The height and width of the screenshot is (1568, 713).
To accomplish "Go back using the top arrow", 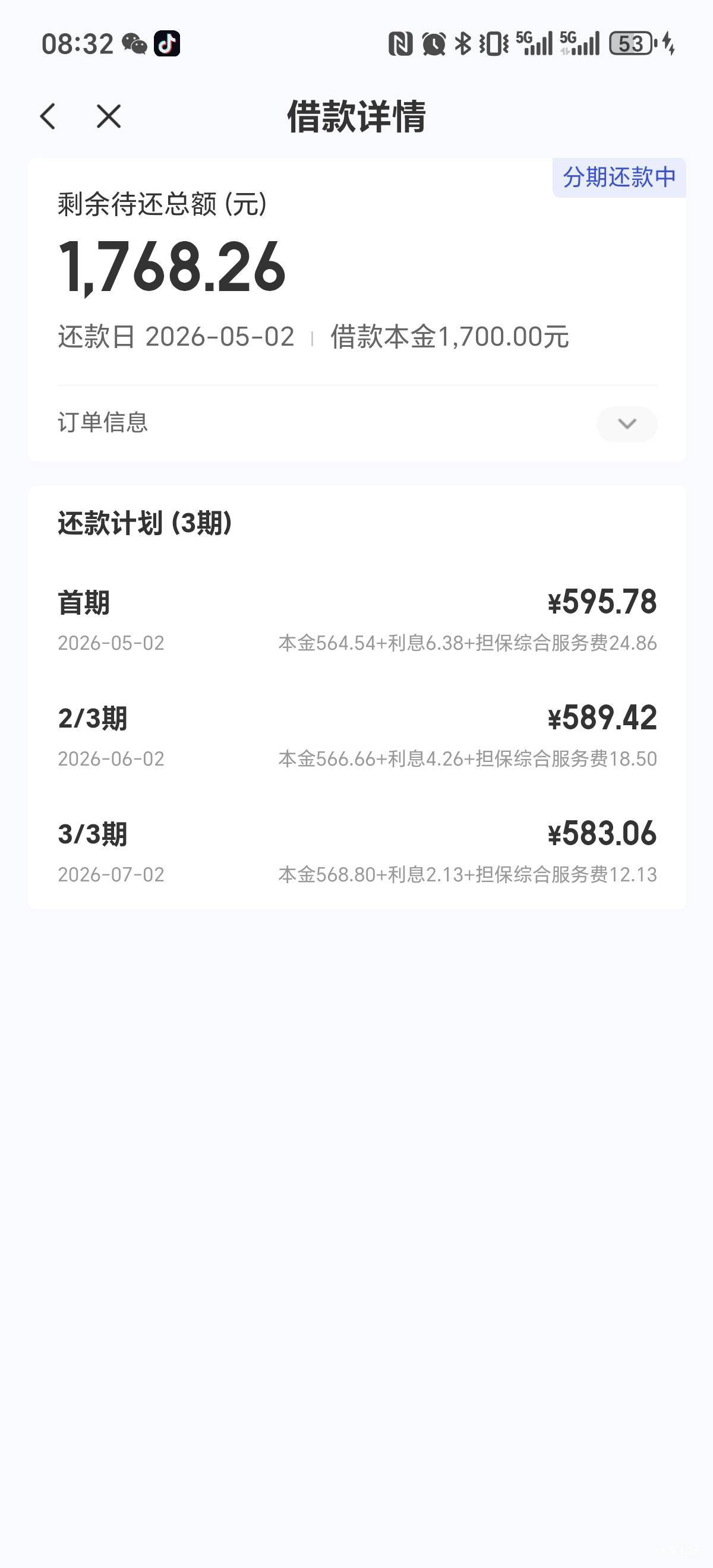I will 48,116.
